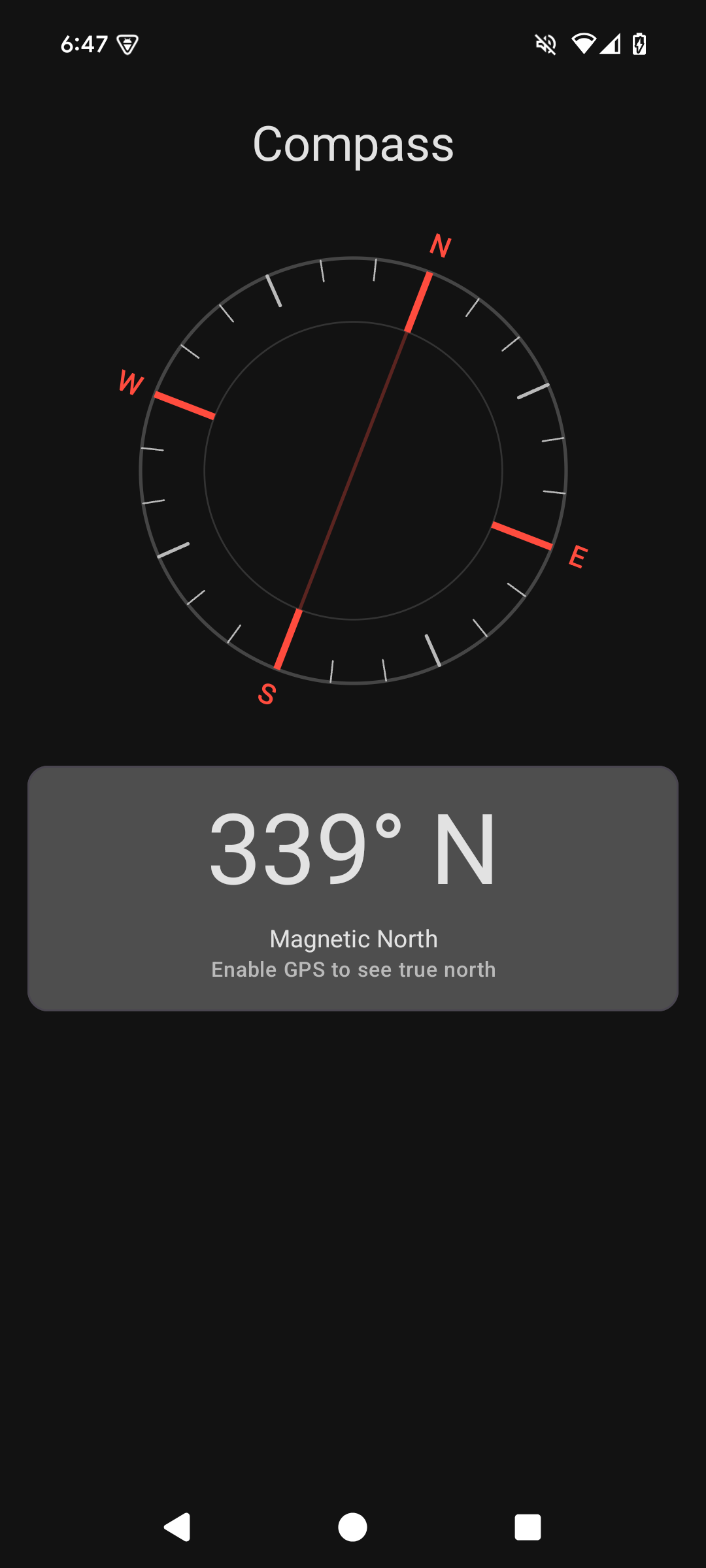The height and width of the screenshot is (1568, 706).
Task: Tap the gray heading card panel
Action: click(353, 889)
